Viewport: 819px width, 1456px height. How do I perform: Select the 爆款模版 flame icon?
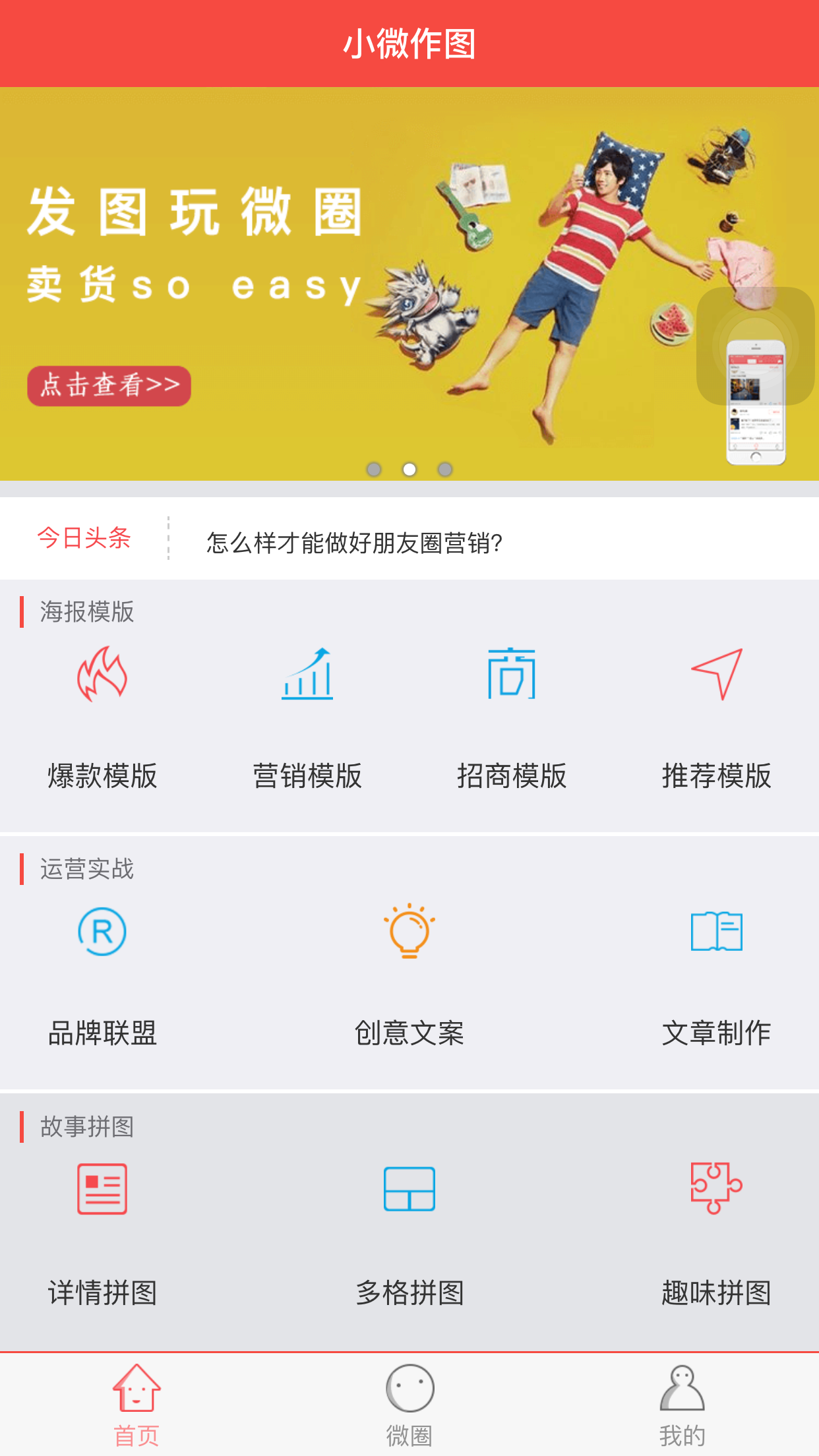[x=102, y=678]
